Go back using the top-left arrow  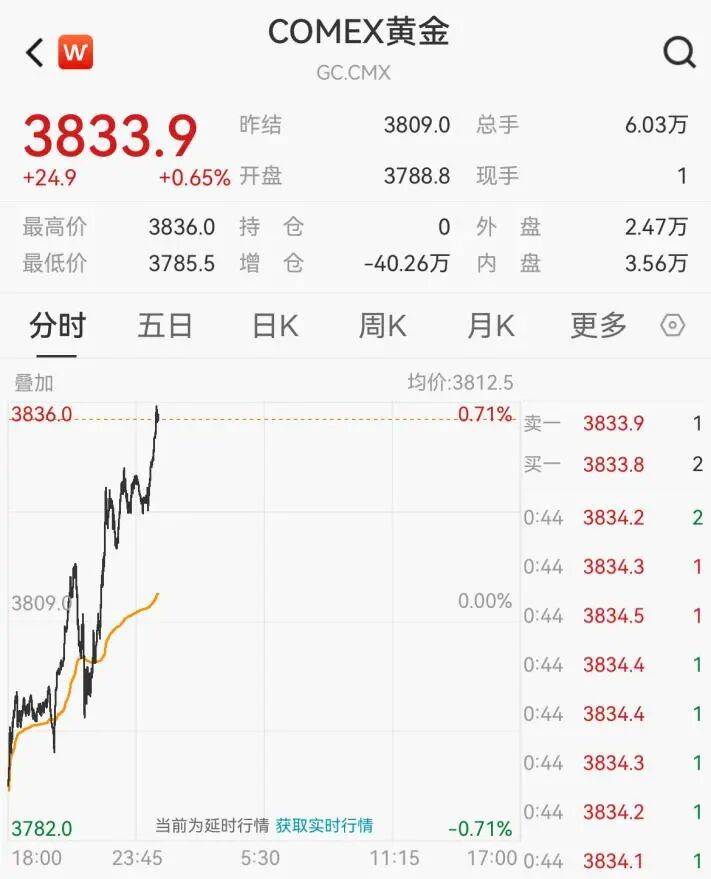click(x=35, y=53)
